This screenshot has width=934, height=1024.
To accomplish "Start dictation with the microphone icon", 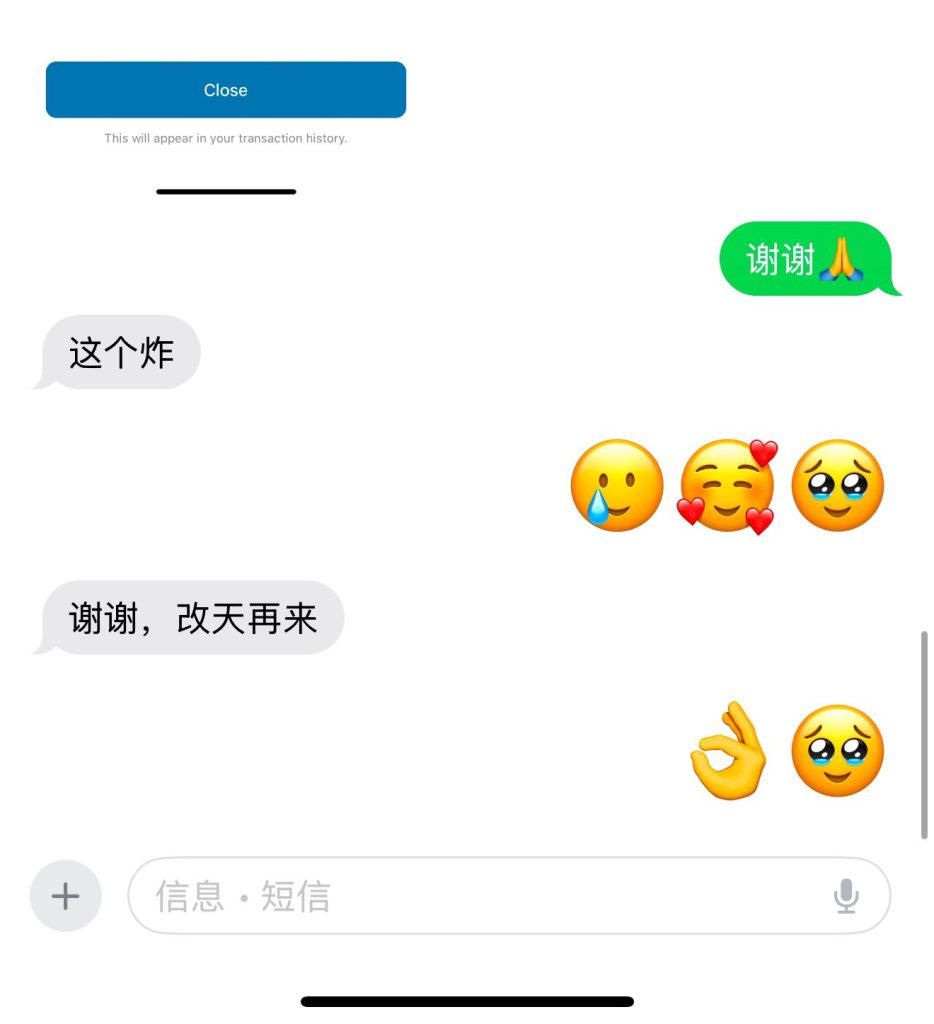I will (846, 896).
